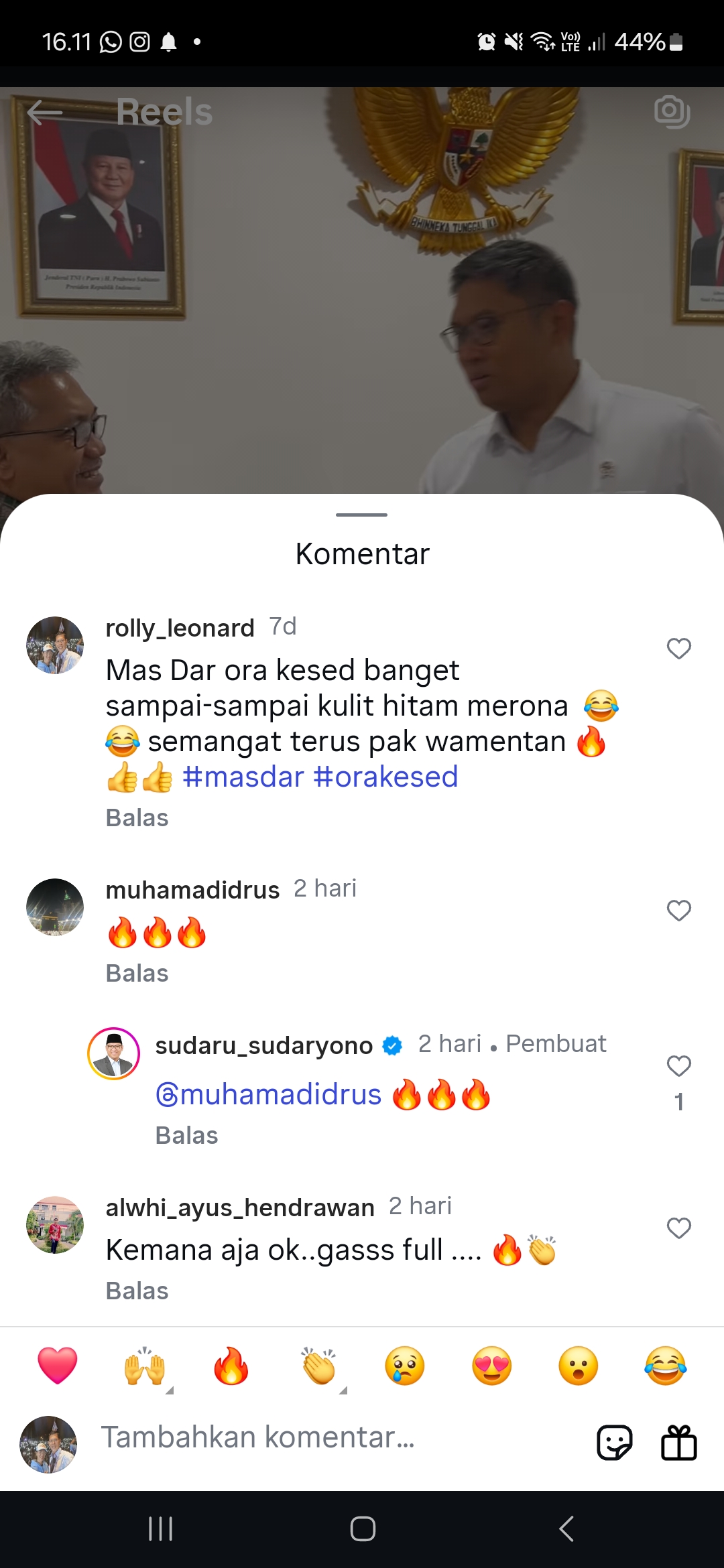Open the sticker picker icon
Screen dimensions: 724x1568
614,1442
